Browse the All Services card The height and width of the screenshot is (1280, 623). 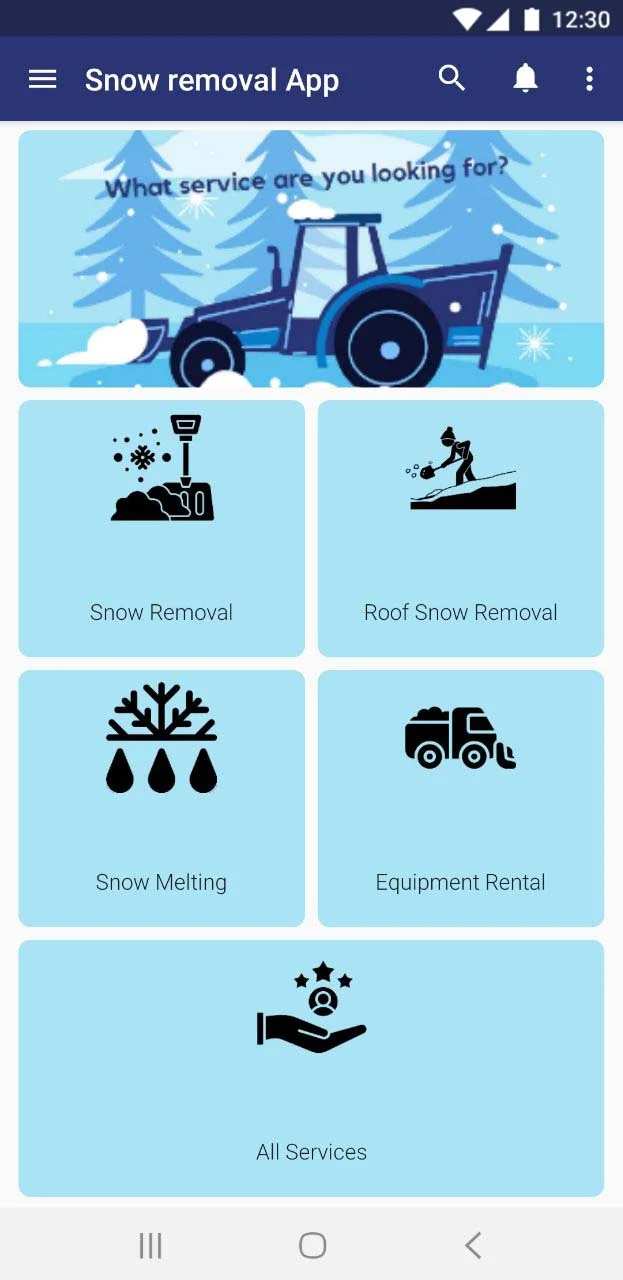(311, 1068)
